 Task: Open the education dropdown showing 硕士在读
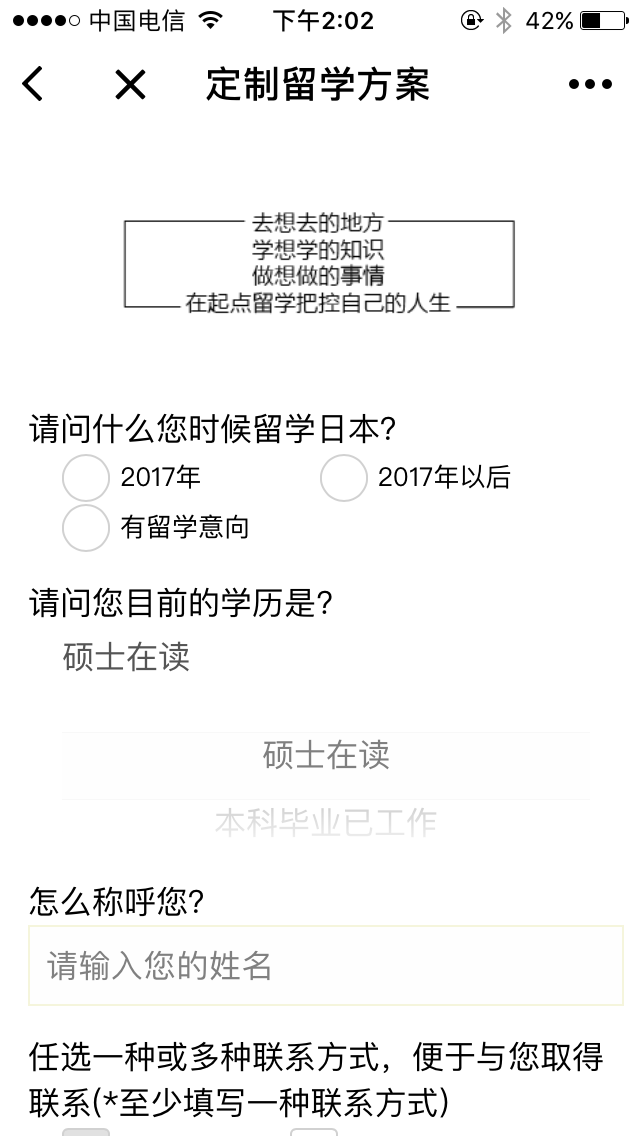pos(127,657)
